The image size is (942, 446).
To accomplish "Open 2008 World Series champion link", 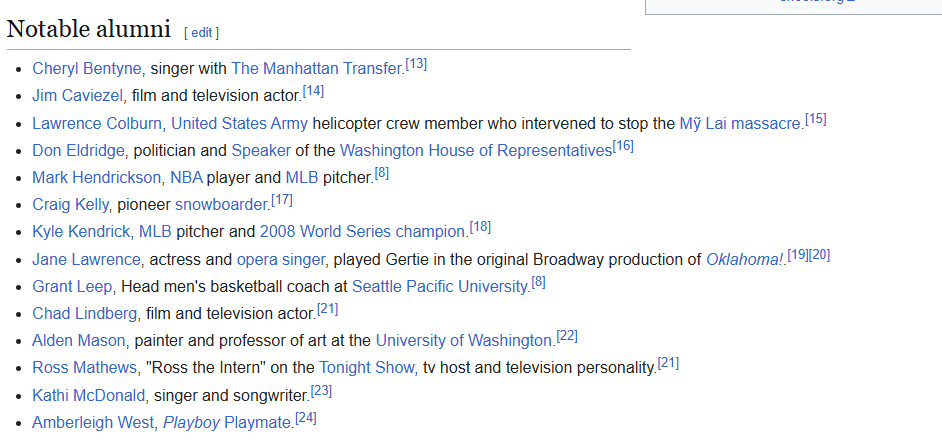I will coord(362,232).
